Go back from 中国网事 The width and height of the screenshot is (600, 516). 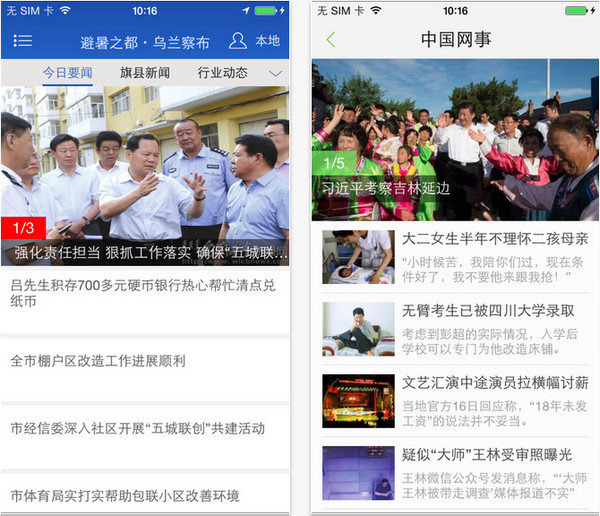tap(331, 41)
